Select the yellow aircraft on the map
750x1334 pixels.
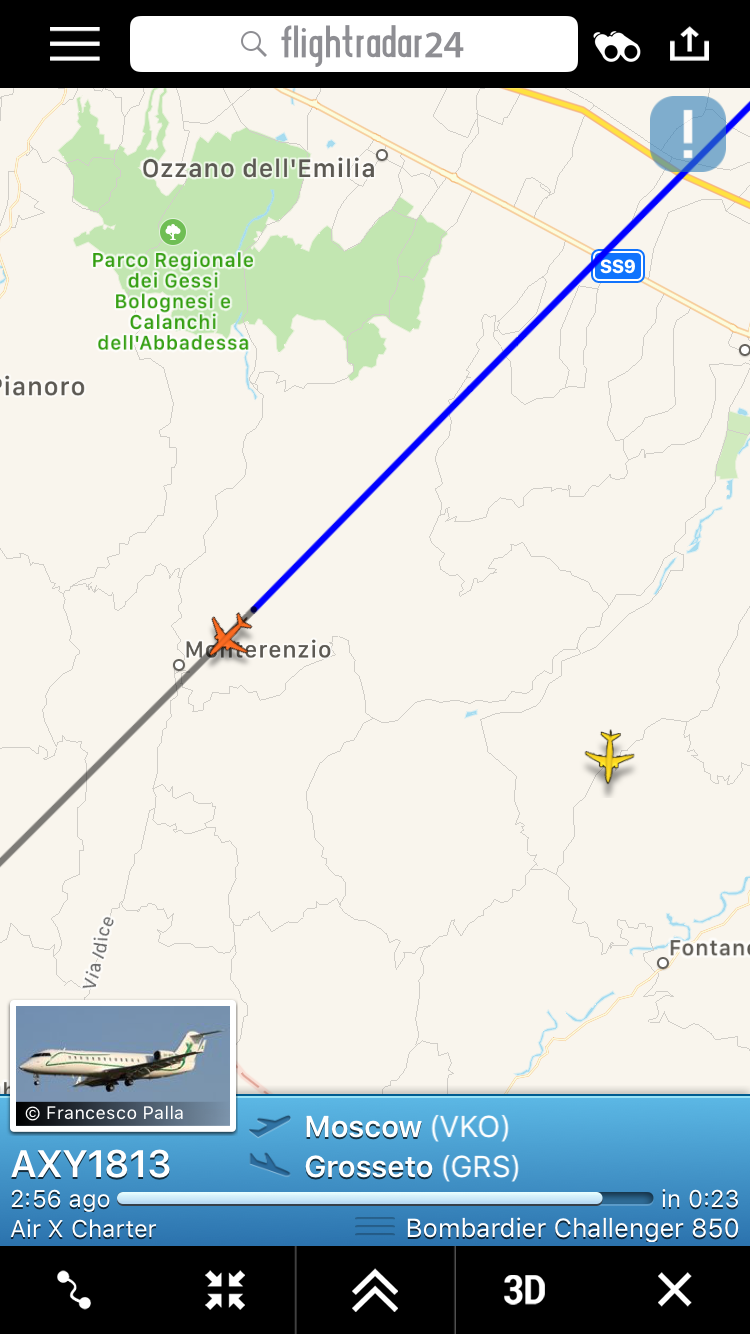pos(609,756)
